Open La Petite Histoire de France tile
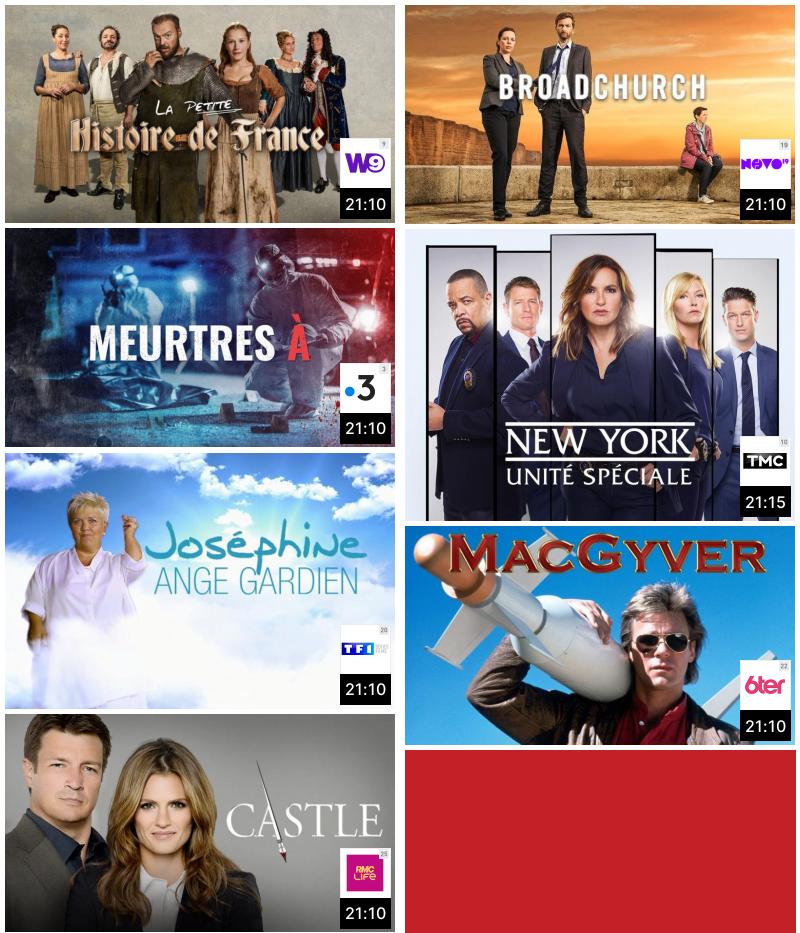 pos(199,113)
